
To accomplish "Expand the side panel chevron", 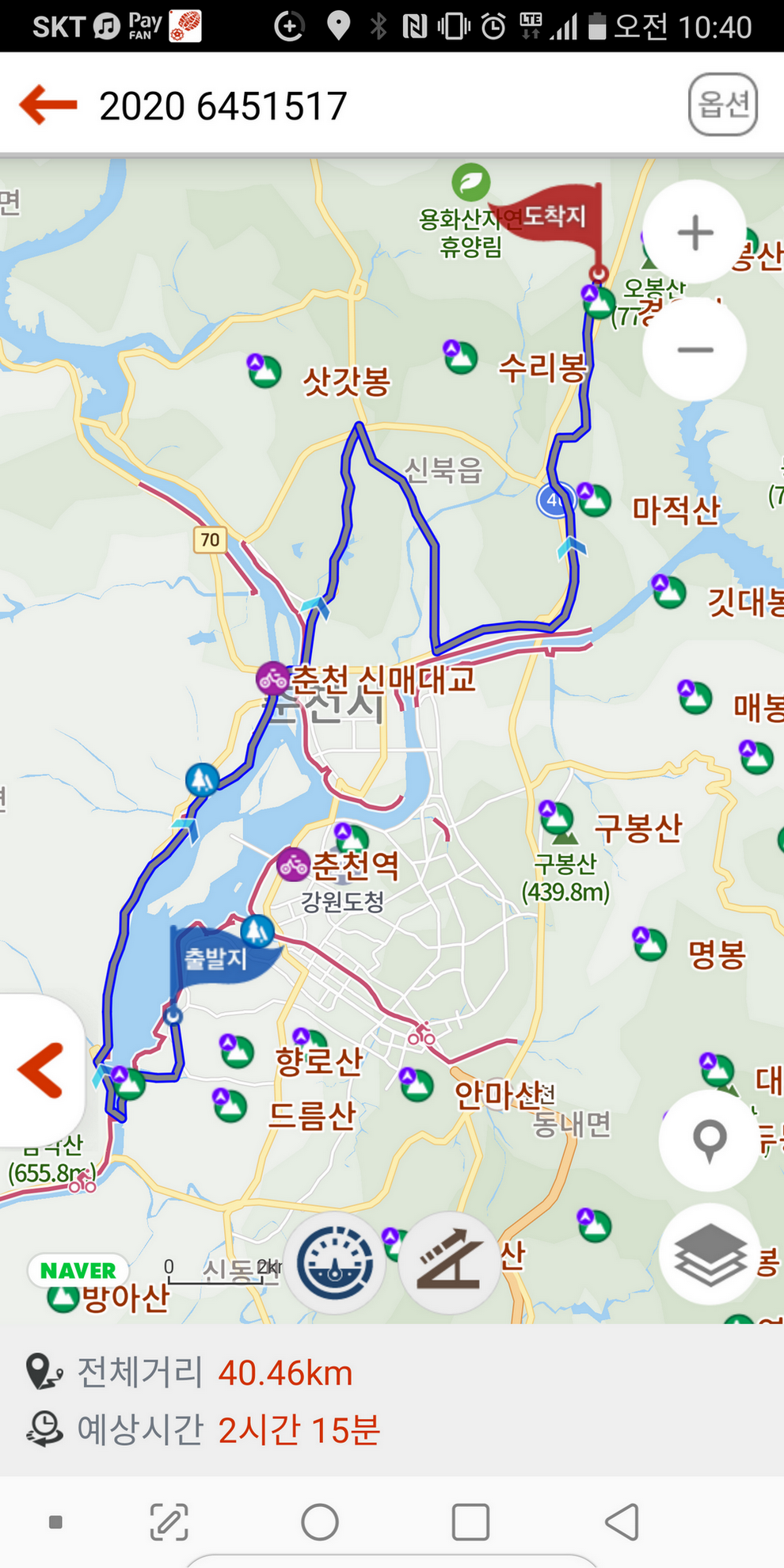I will pyautogui.click(x=40, y=1070).
